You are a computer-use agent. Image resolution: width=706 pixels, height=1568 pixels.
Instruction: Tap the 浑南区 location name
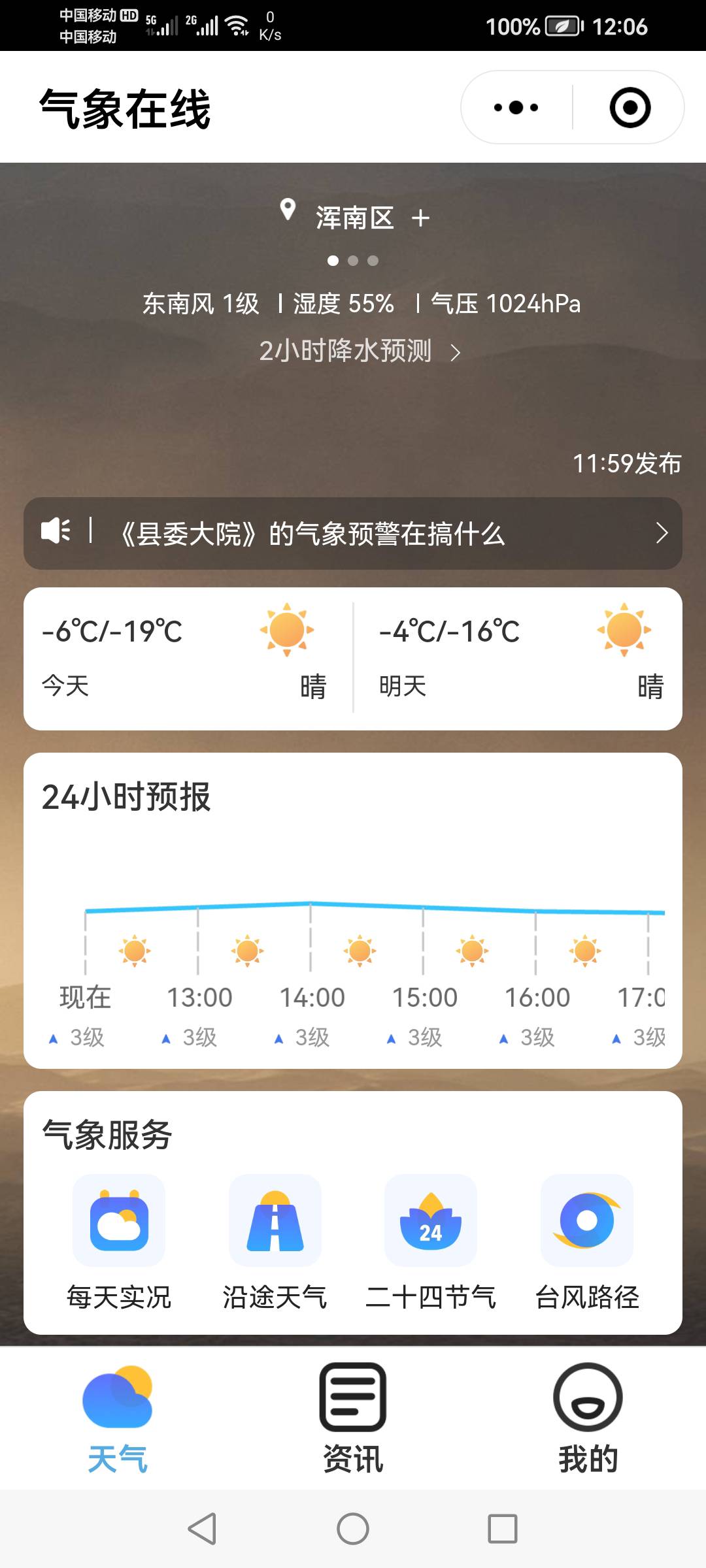[354, 218]
